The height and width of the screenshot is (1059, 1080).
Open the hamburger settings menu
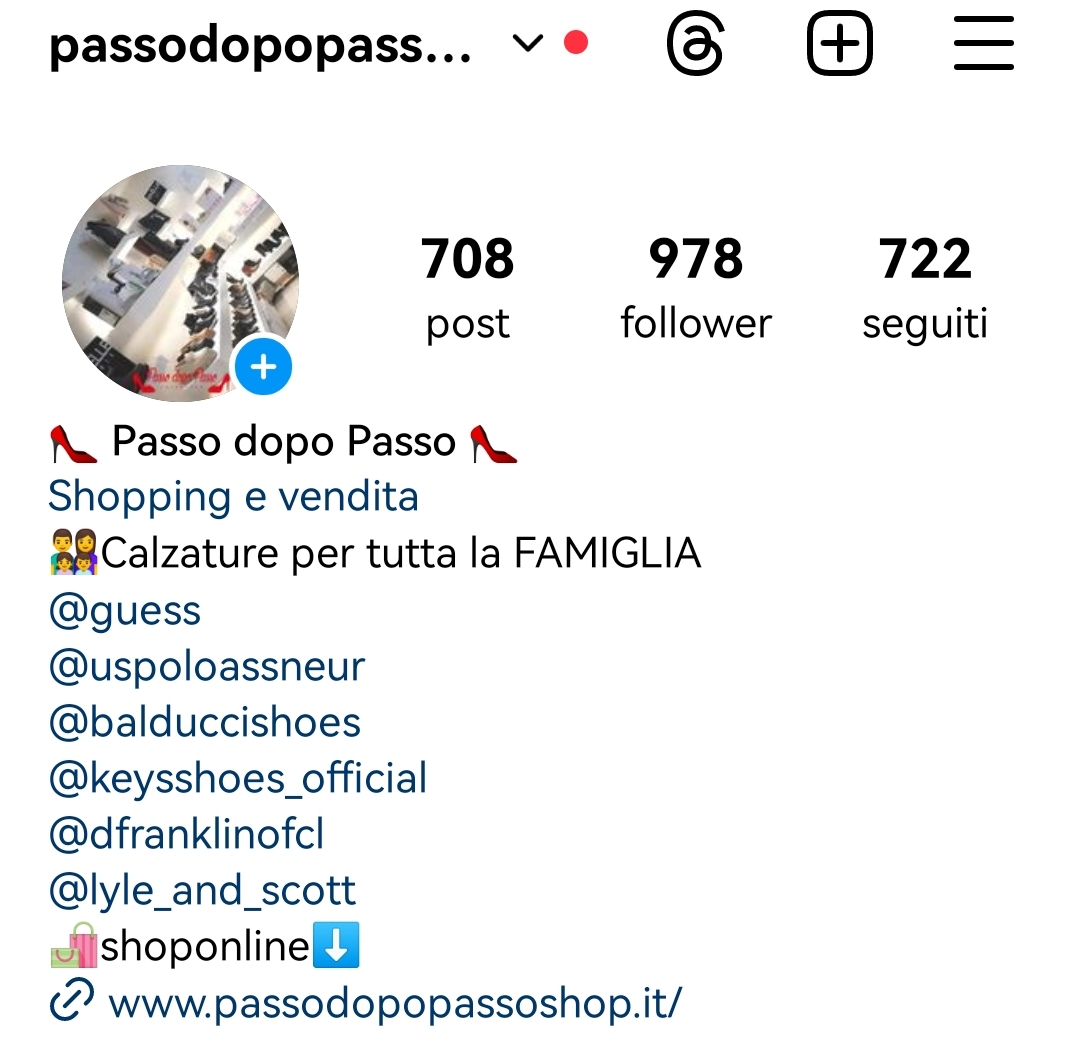984,45
